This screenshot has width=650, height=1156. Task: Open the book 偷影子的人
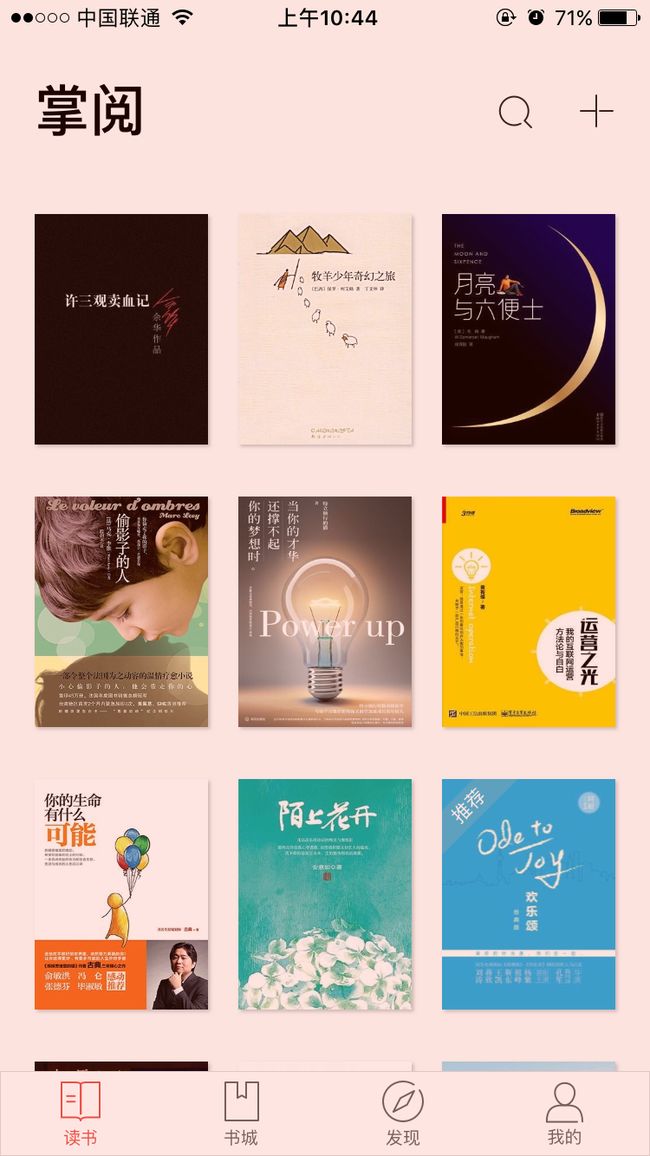click(122, 612)
